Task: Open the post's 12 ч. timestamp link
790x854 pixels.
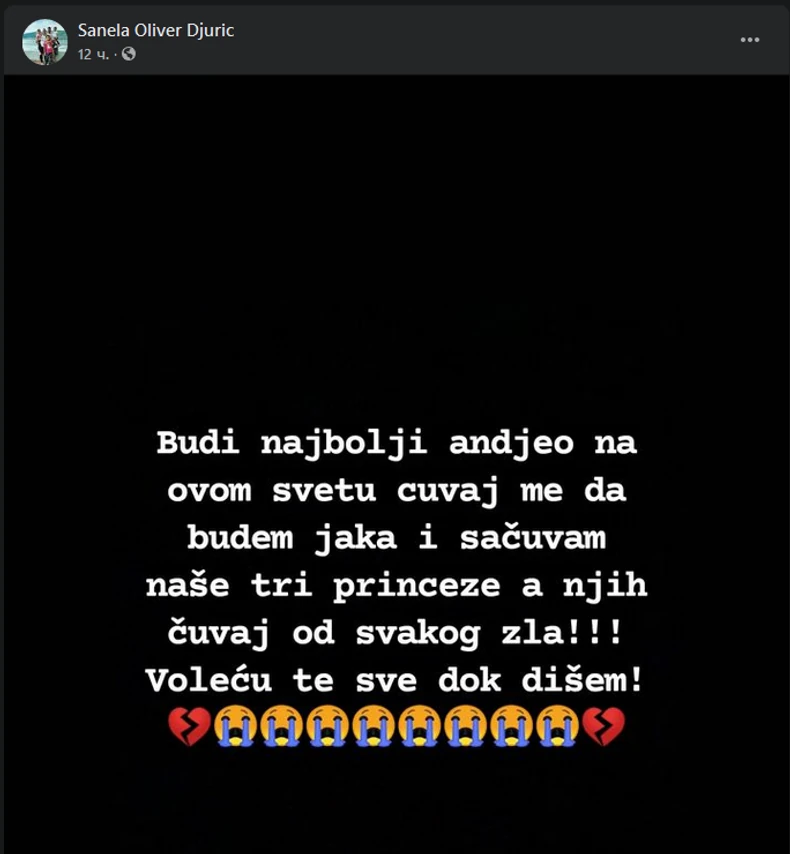Action: point(92,54)
